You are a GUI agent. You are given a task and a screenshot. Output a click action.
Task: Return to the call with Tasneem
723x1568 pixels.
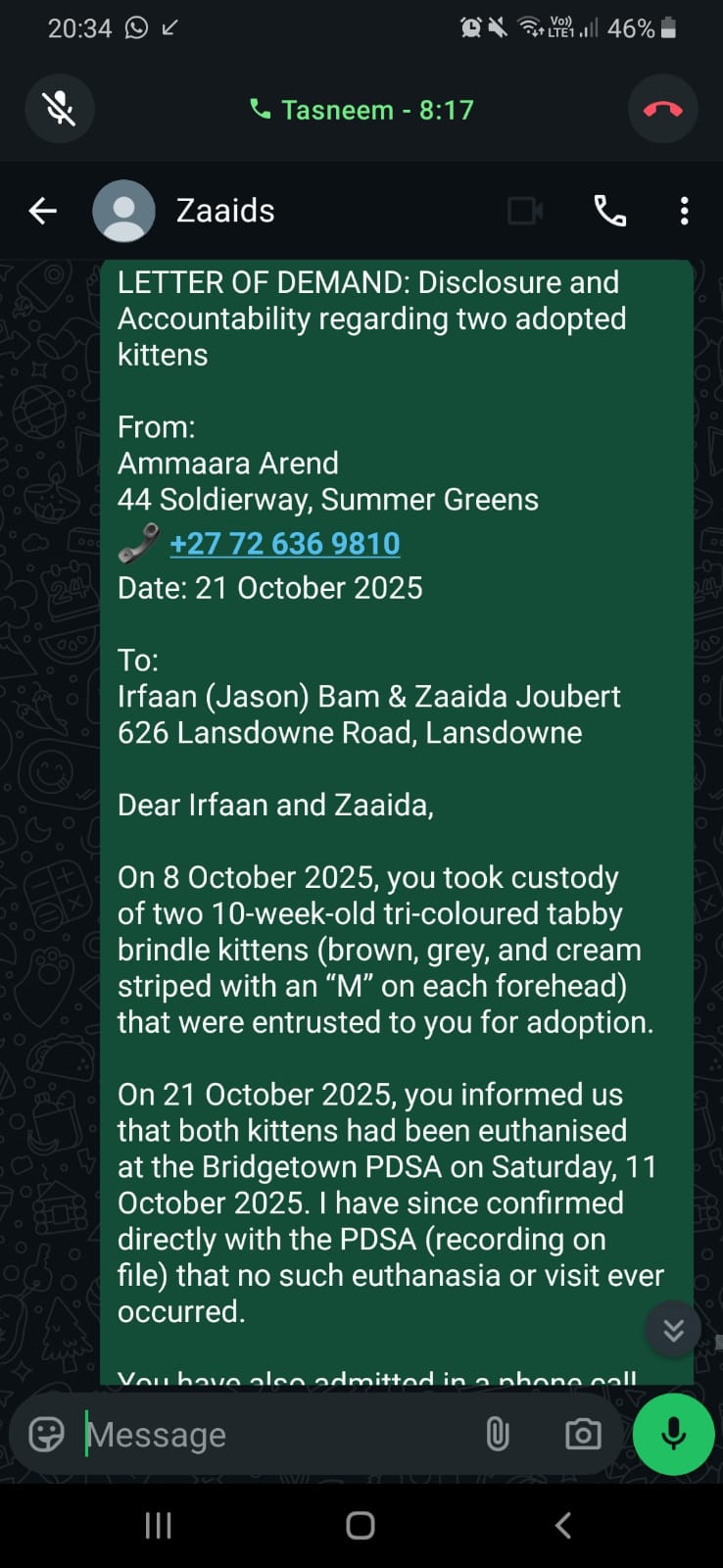[361, 110]
